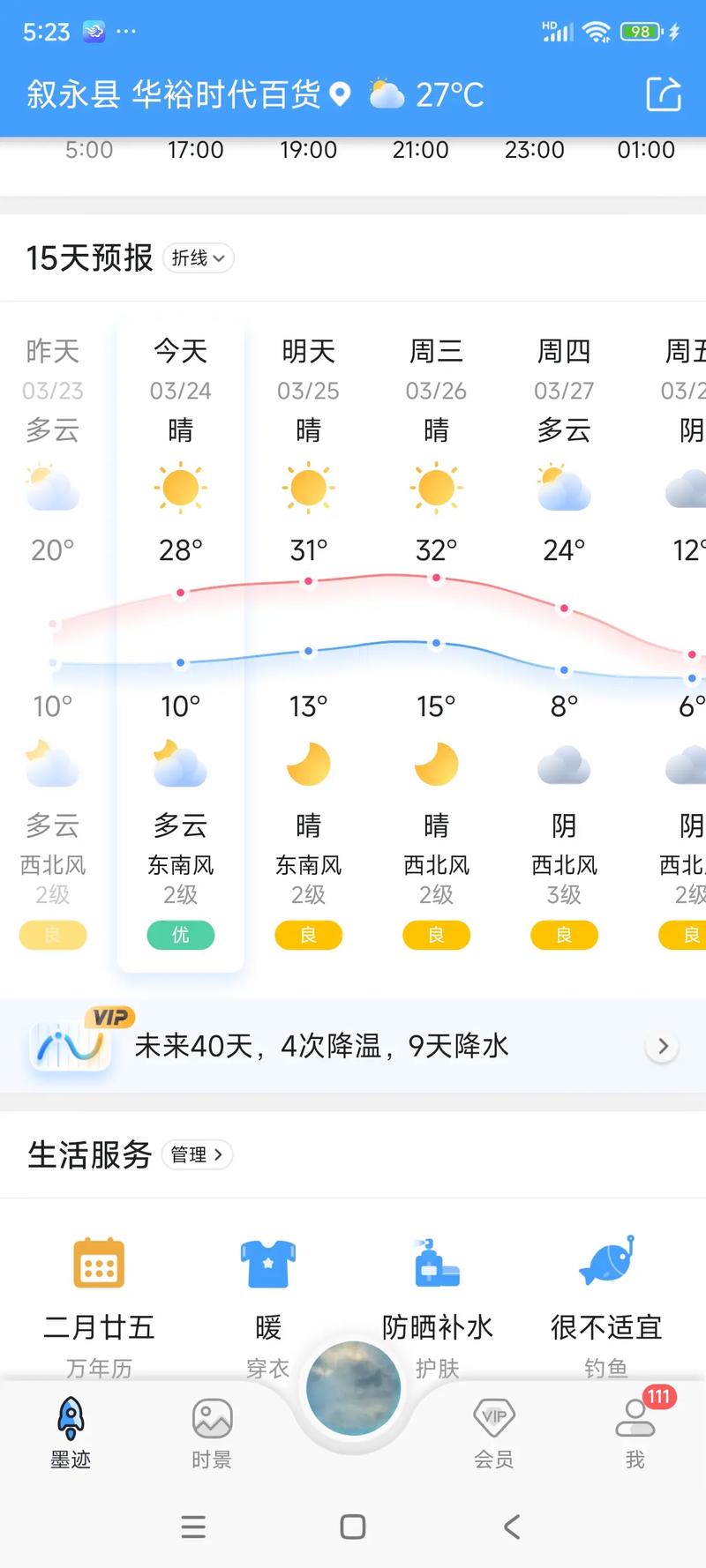Tap the green 优 air quality badge
This screenshot has width=706, height=1568.
[x=180, y=936]
